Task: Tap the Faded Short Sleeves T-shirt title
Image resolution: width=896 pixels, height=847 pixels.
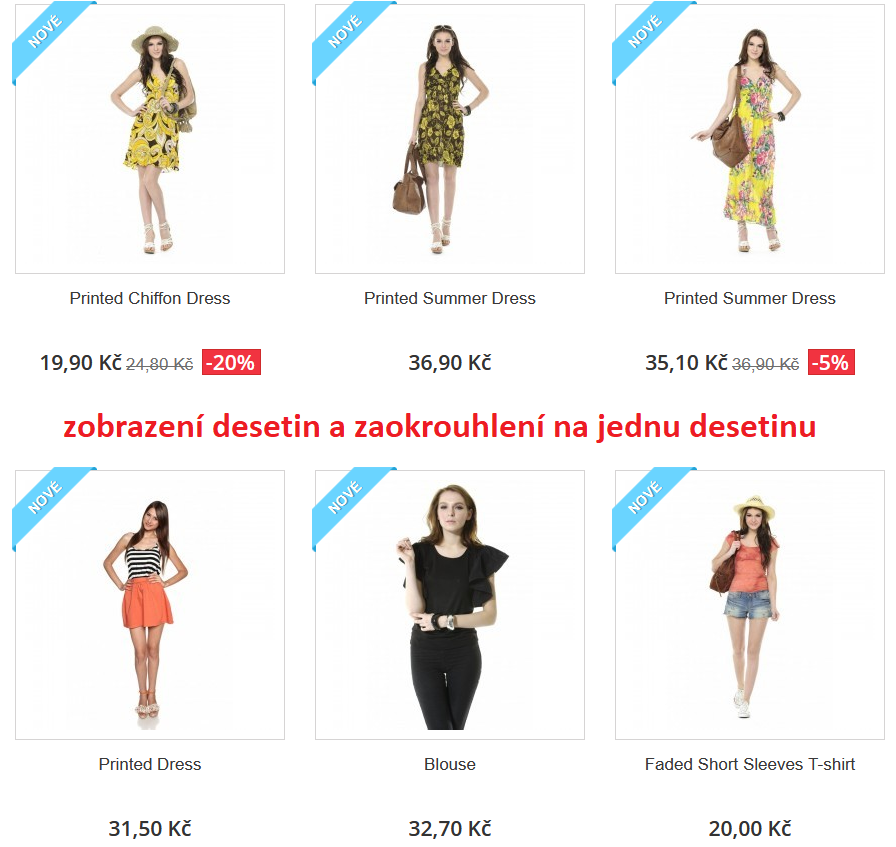Action: (750, 764)
